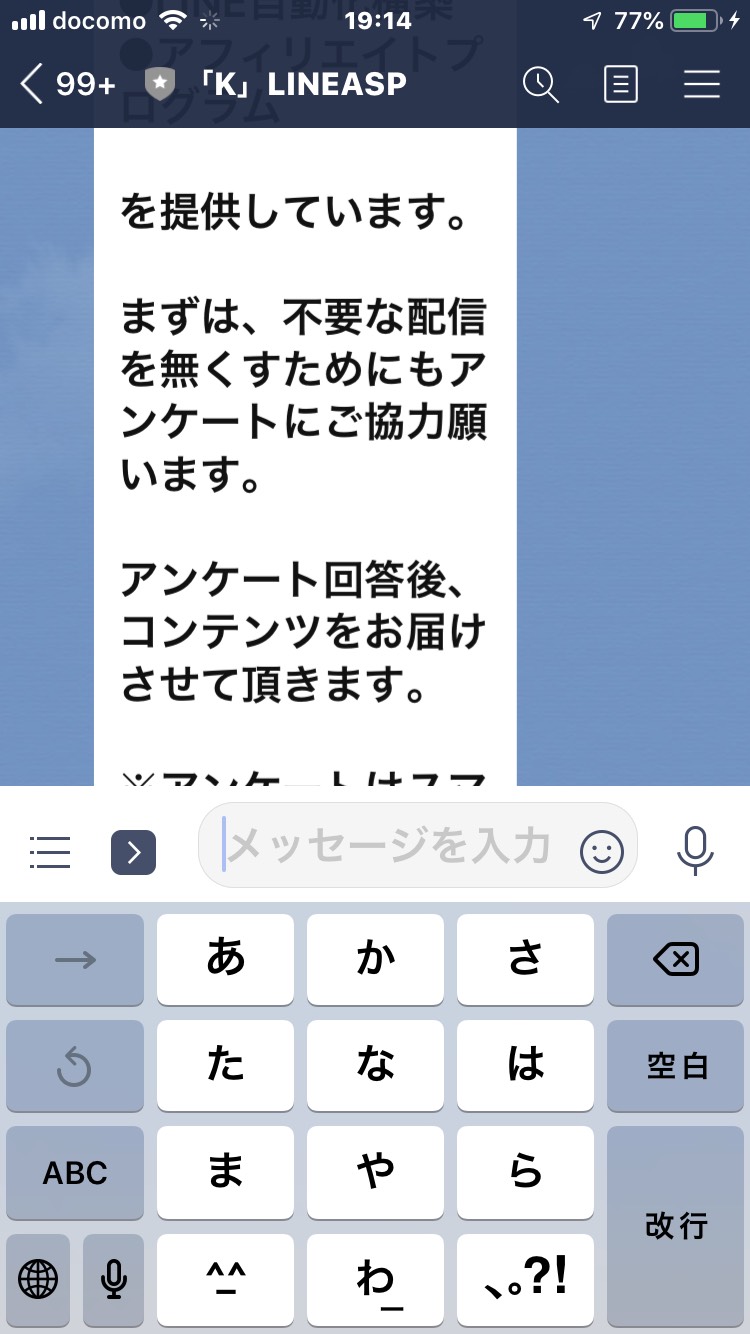The height and width of the screenshot is (1334, 750).
Task: Open the hamburger menu in header
Action: (x=702, y=85)
